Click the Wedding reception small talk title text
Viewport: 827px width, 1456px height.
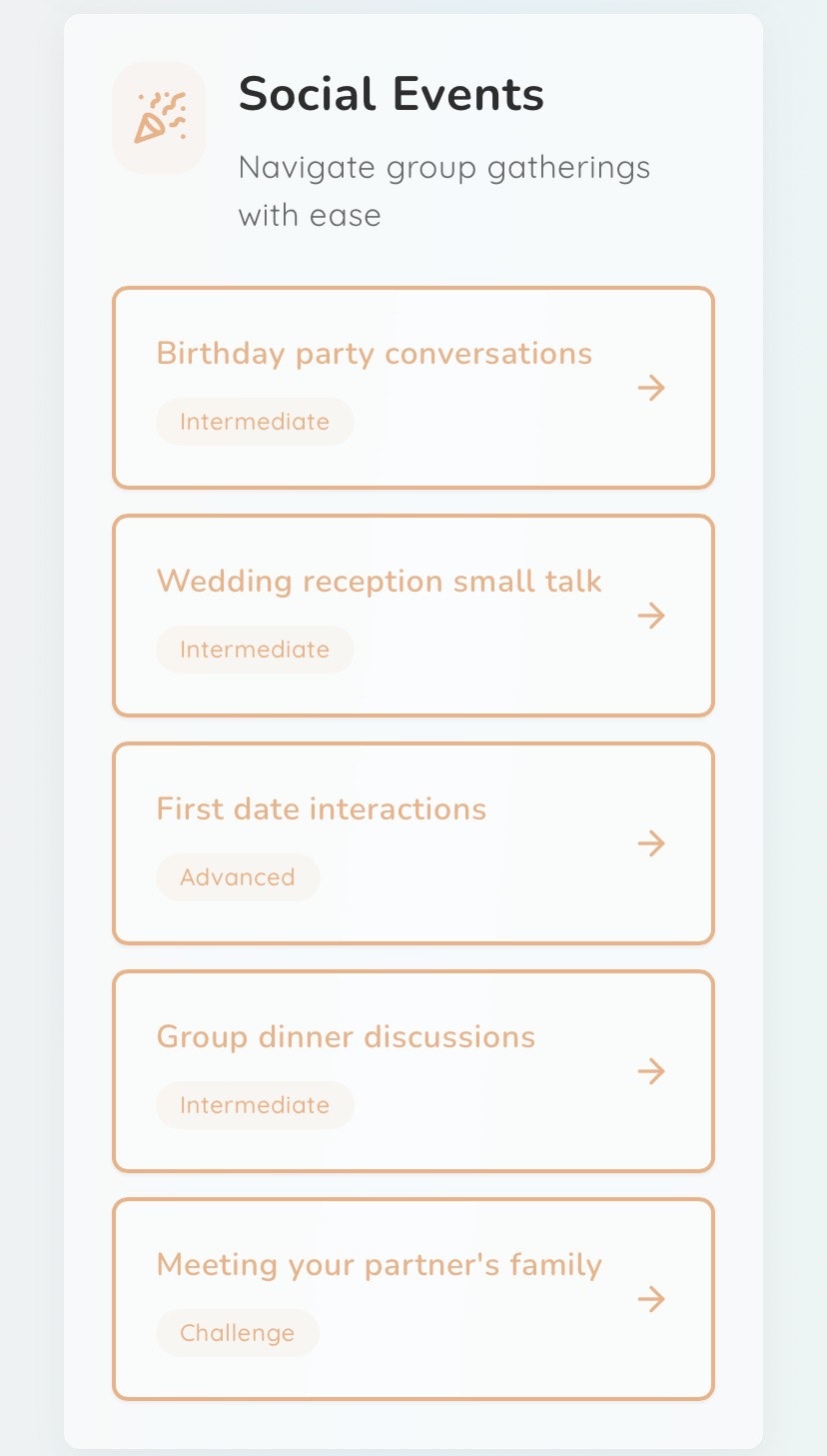[x=379, y=581]
